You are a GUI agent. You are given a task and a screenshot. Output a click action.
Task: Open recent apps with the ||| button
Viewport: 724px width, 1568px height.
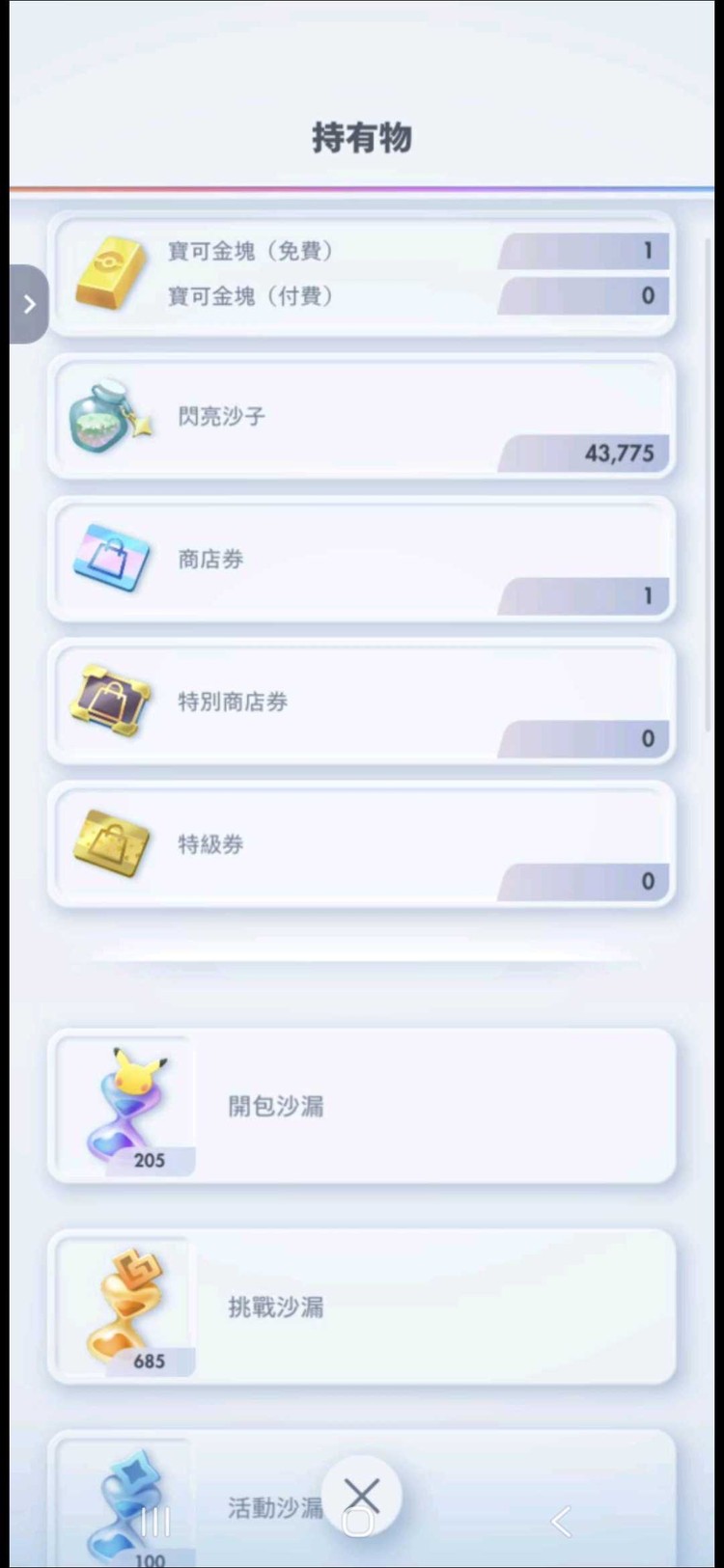pos(154,1523)
